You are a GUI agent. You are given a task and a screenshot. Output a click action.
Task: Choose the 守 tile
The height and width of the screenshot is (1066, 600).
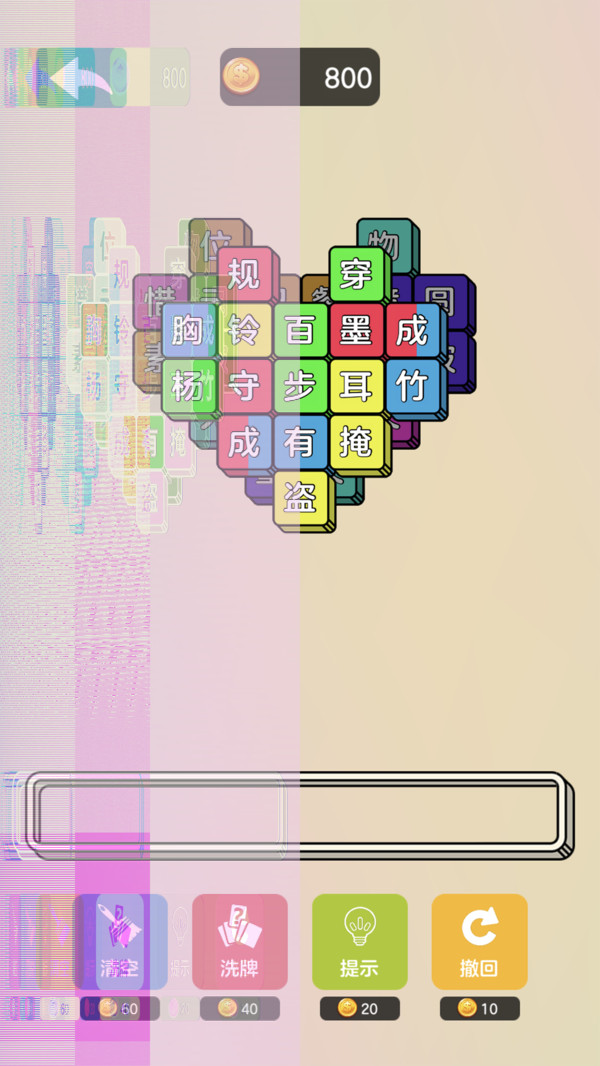tap(244, 386)
